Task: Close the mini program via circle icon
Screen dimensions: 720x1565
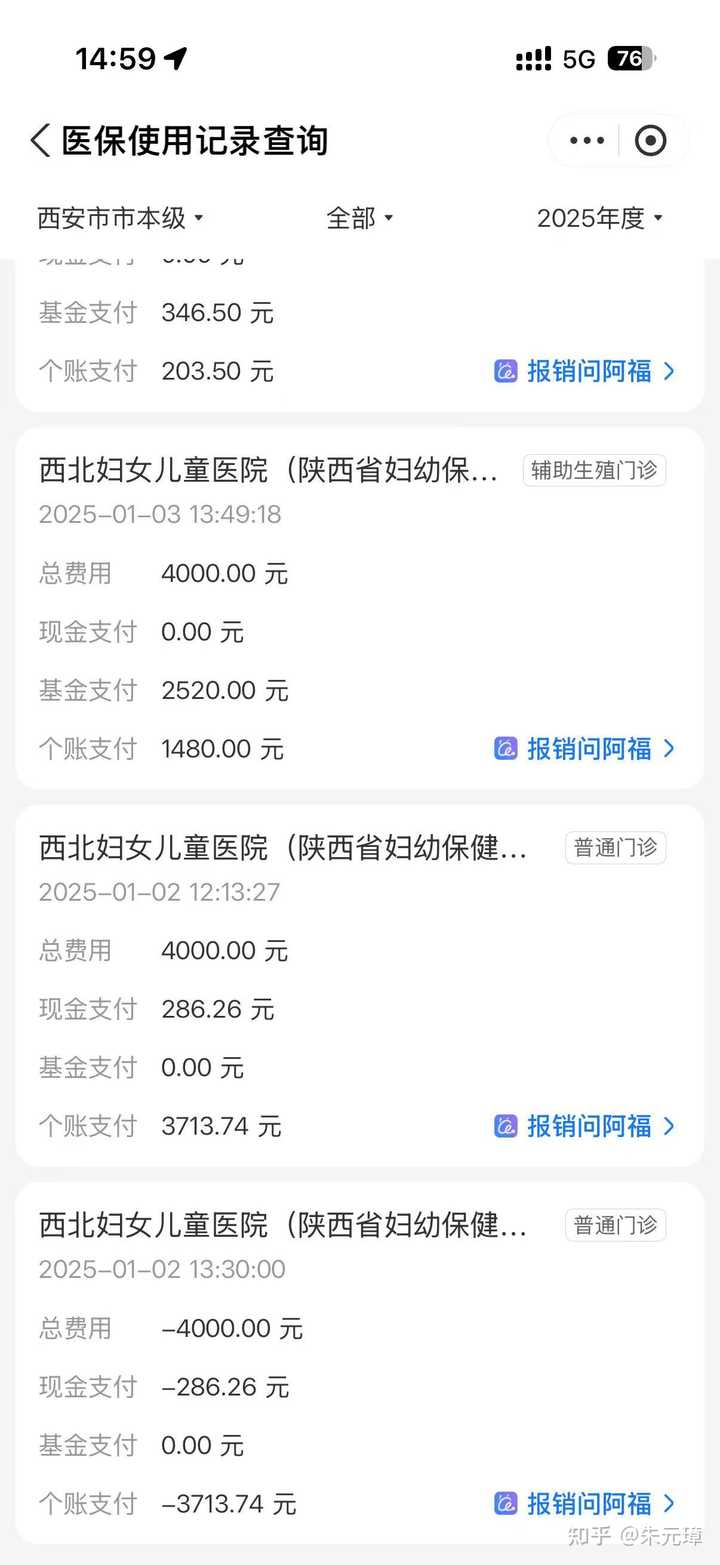Action: [651, 141]
